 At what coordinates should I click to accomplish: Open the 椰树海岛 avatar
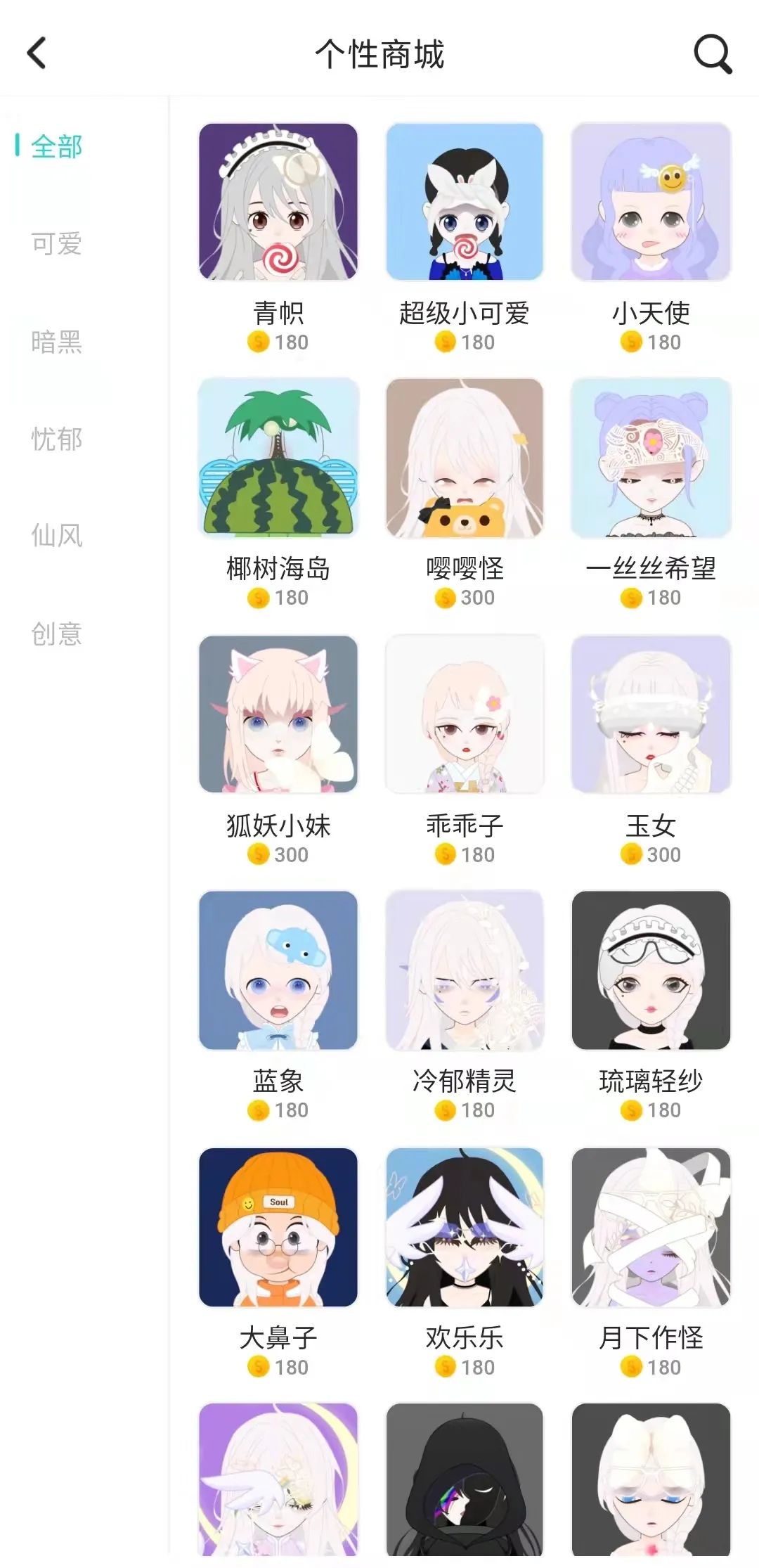click(278, 458)
